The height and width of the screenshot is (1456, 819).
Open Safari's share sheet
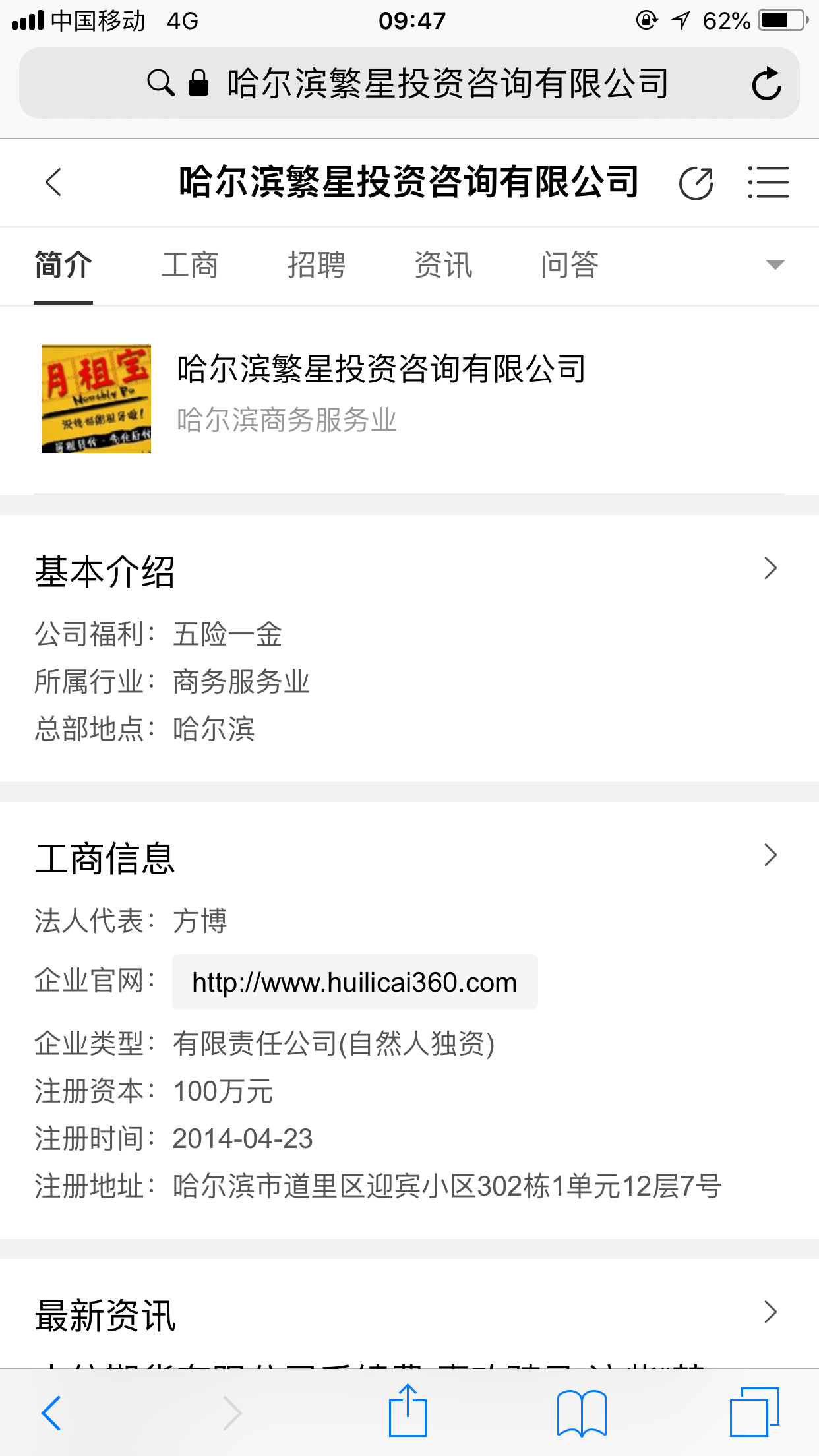[408, 1410]
